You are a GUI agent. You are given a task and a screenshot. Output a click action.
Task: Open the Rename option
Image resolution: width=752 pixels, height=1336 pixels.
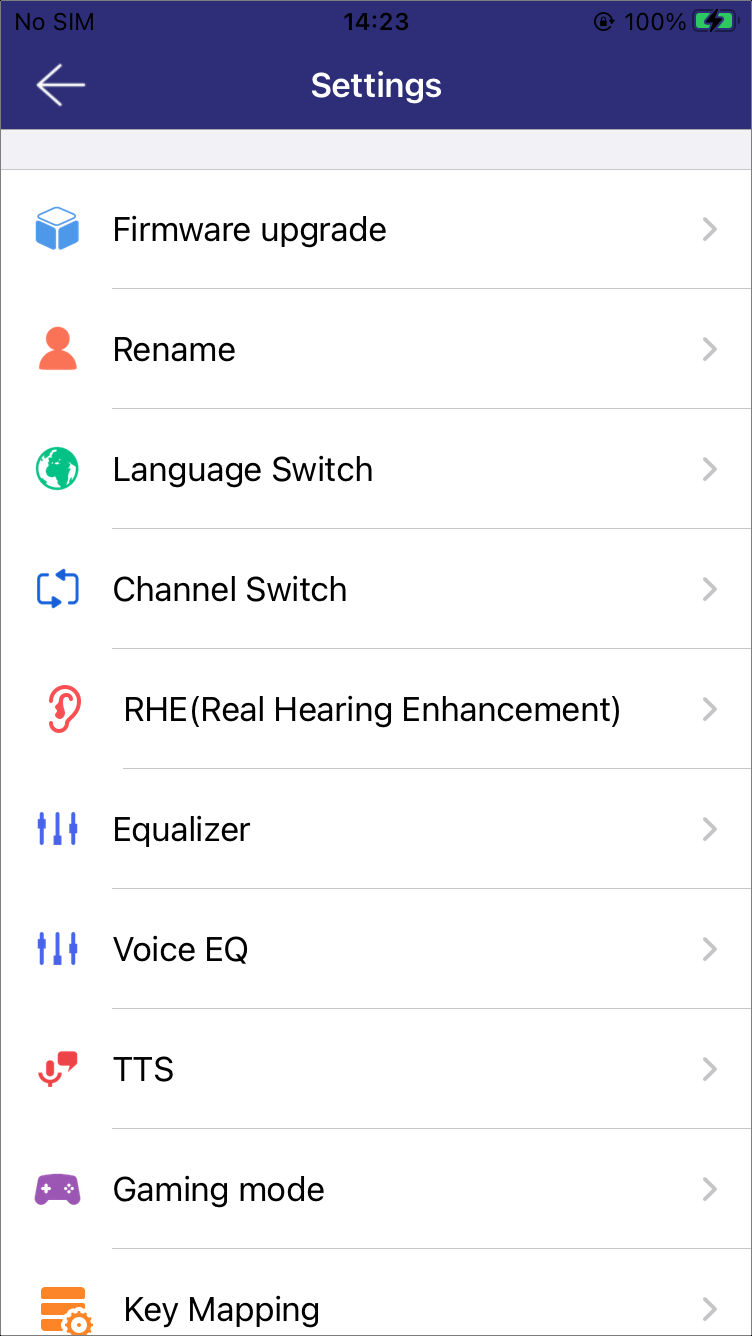376,349
